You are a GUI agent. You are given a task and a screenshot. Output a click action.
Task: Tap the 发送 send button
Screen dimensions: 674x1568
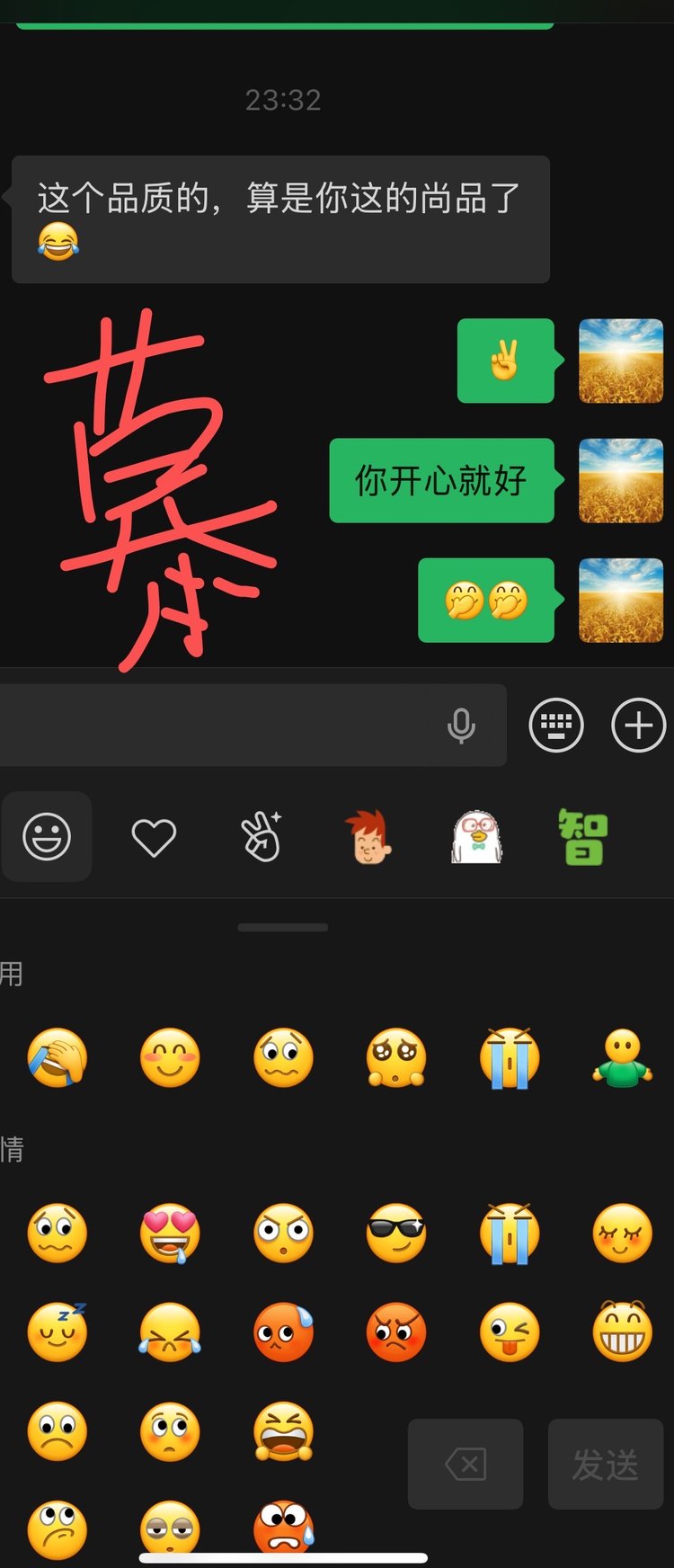click(x=606, y=1464)
